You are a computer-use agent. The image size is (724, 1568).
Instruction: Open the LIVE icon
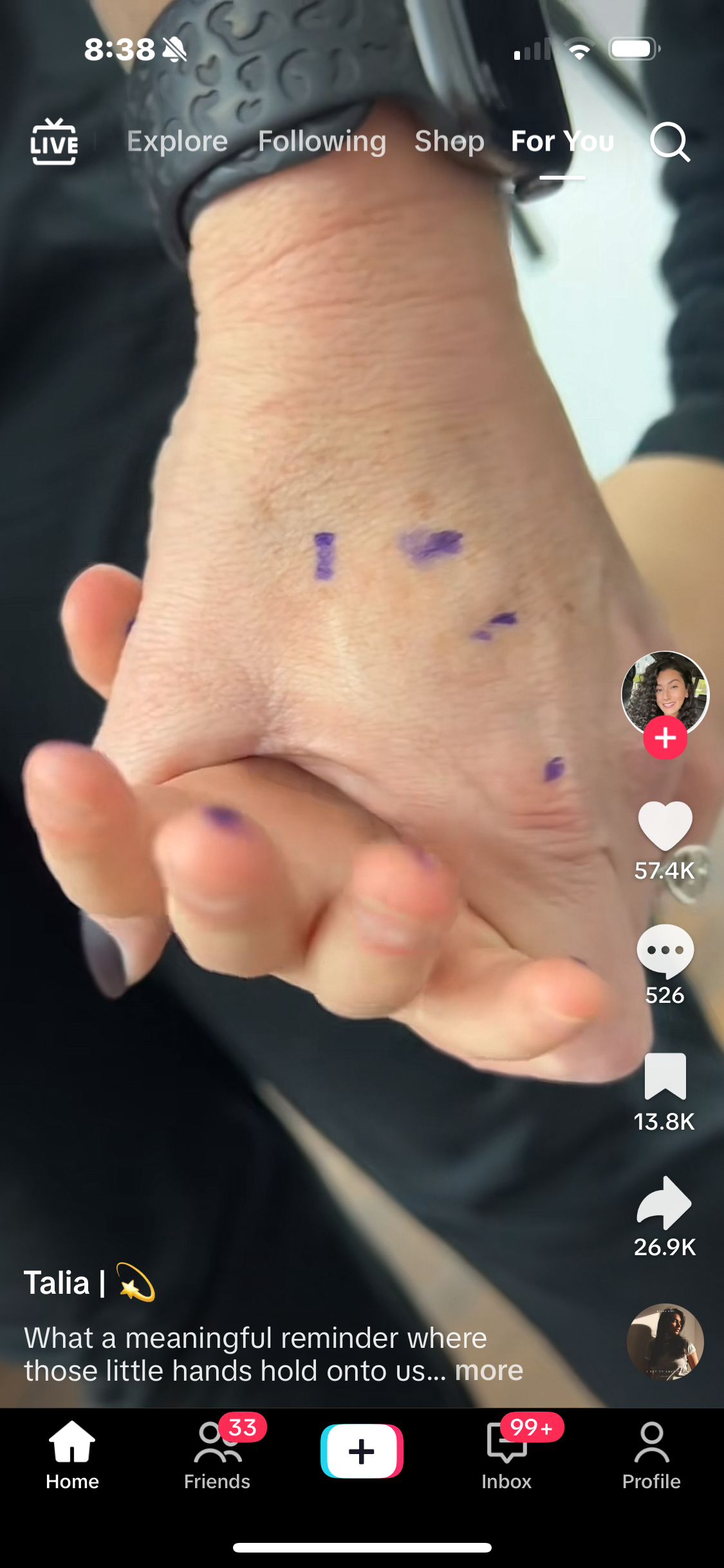coord(54,142)
